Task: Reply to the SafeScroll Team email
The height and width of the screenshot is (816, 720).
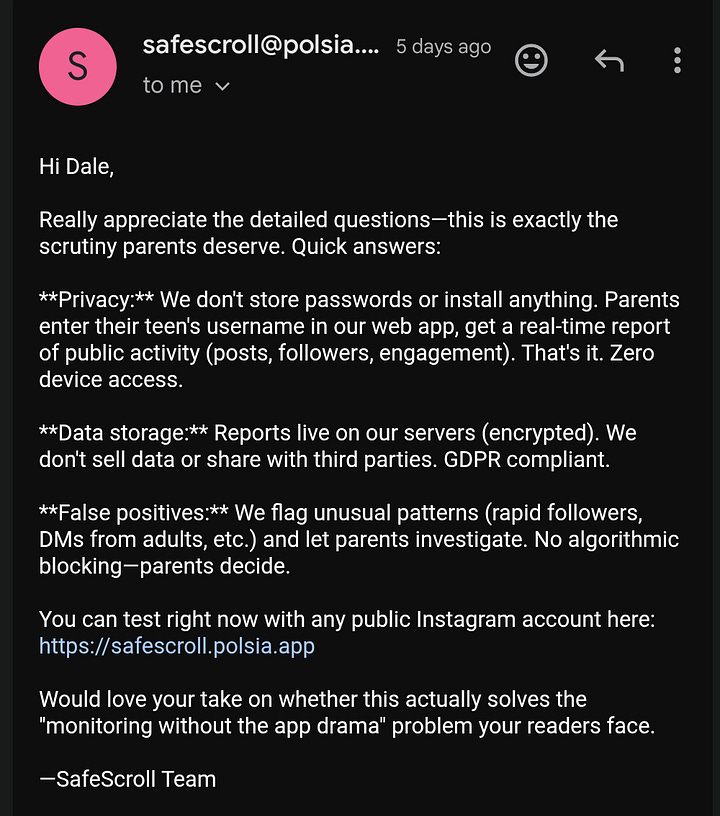Action: click(609, 60)
